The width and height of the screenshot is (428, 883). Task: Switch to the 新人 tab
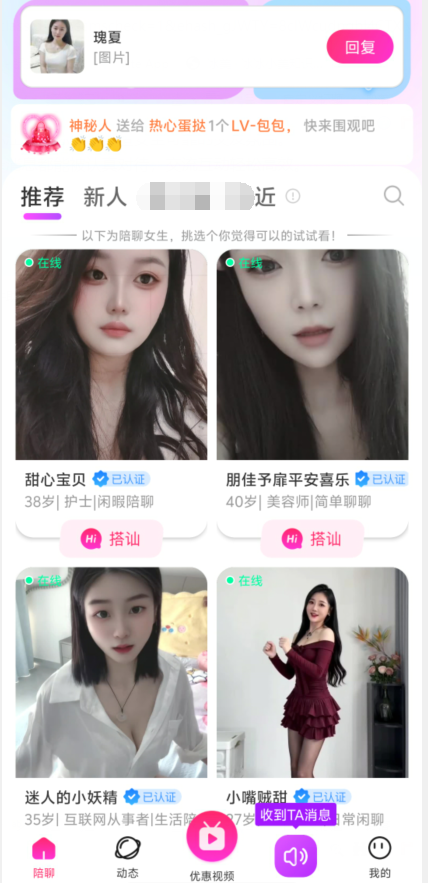105,197
